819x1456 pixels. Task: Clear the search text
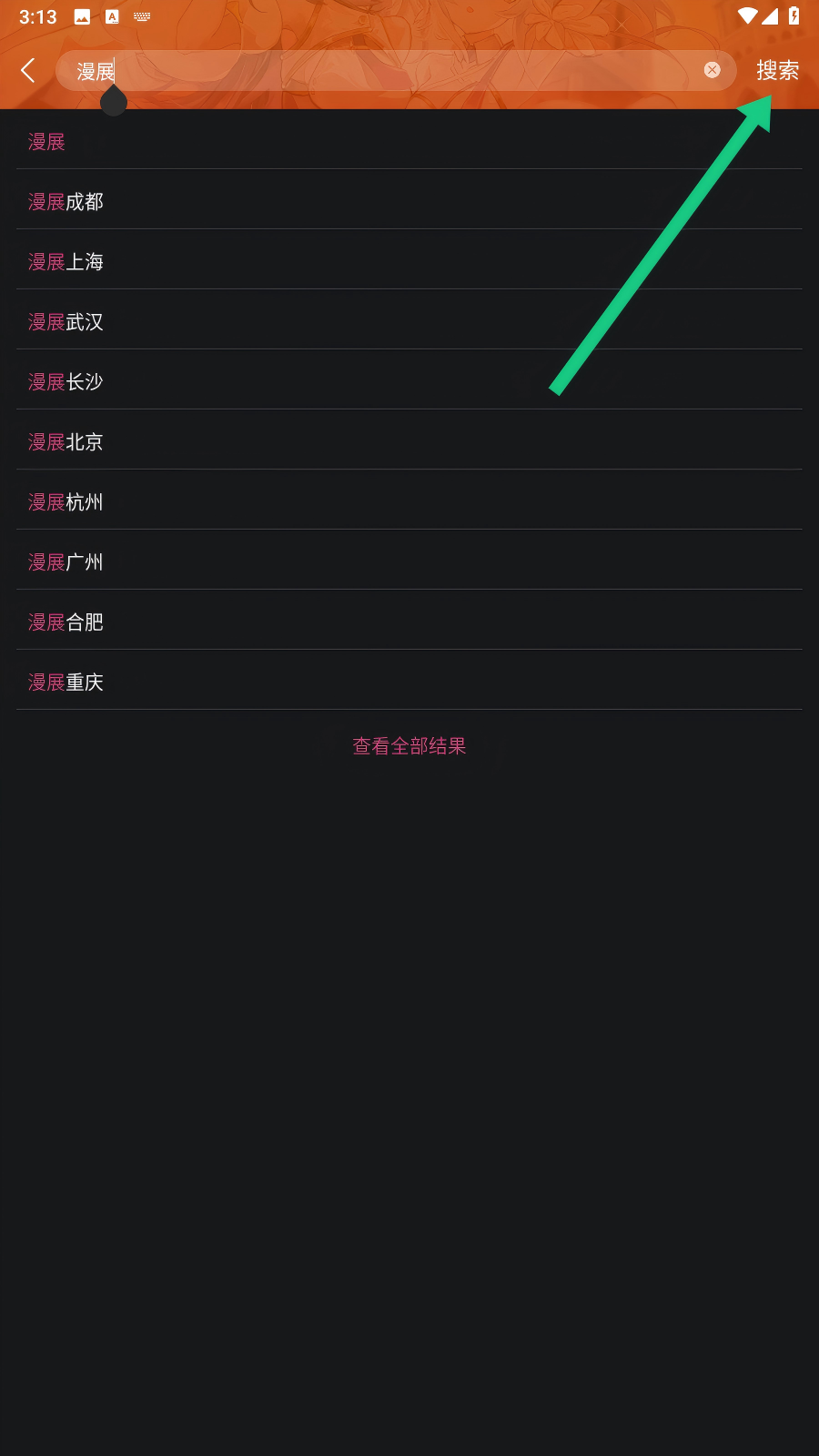[x=712, y=70]
